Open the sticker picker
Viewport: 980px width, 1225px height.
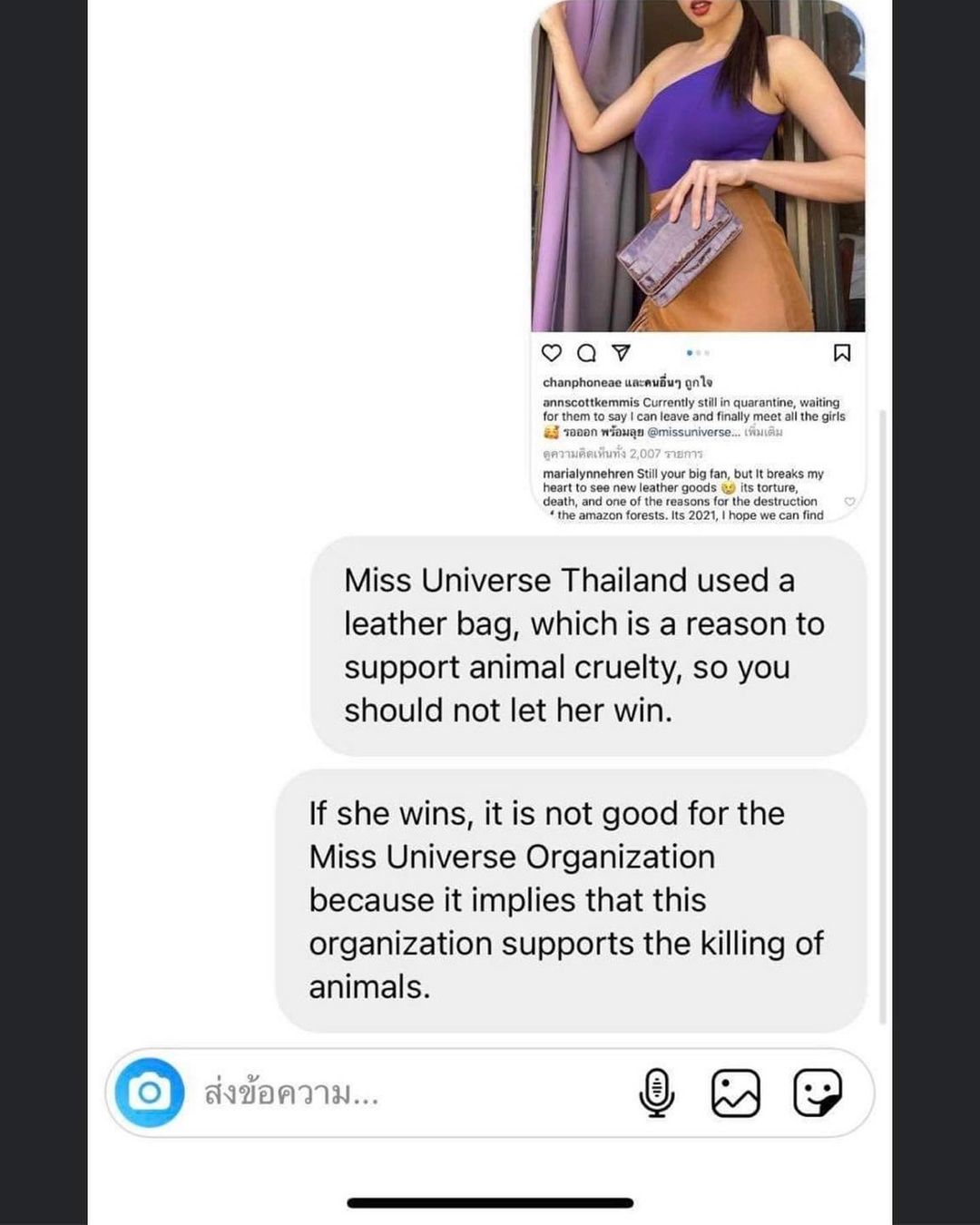pyautogui.click(x=817, y=1093)
